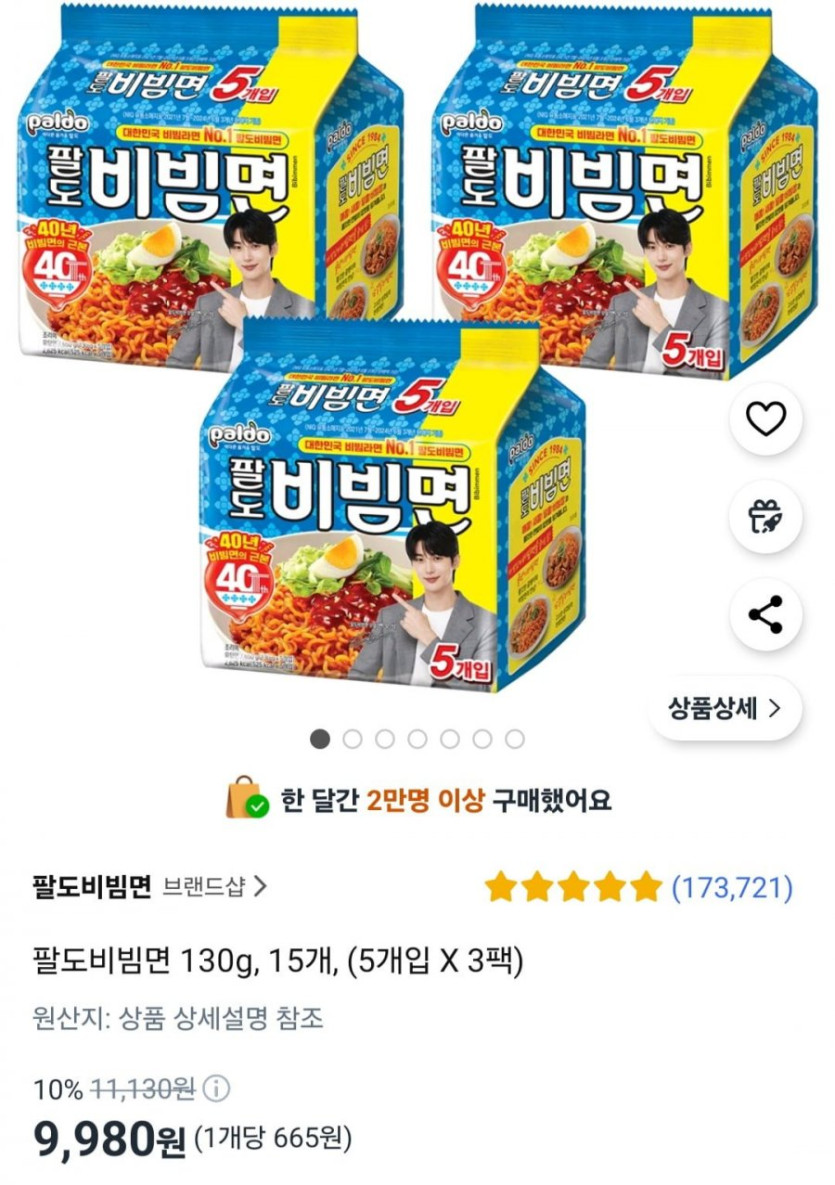Image resolution: width=835 pixels, height=1185 pixels.
Task: Jump to the second image indicator dot
Action: click(352, 739)
